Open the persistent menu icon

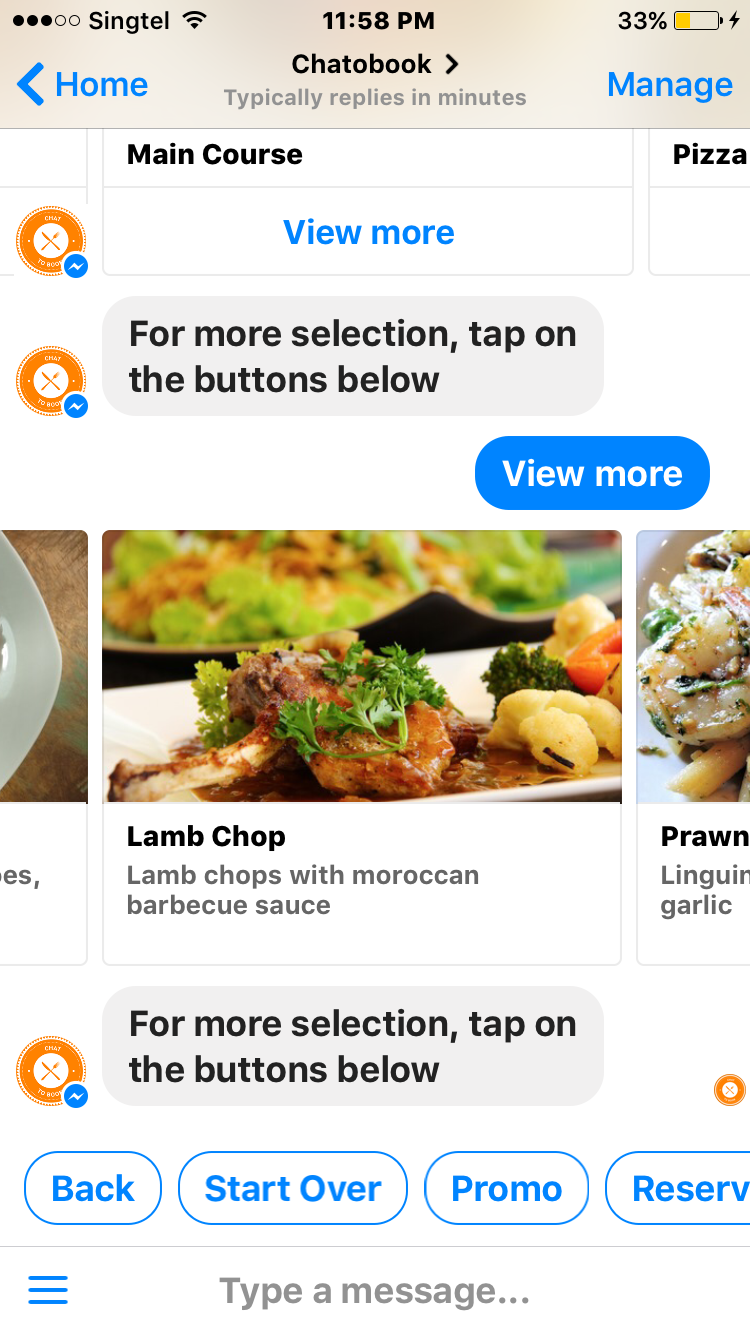pyautogui.click(x=48, y=1291)
